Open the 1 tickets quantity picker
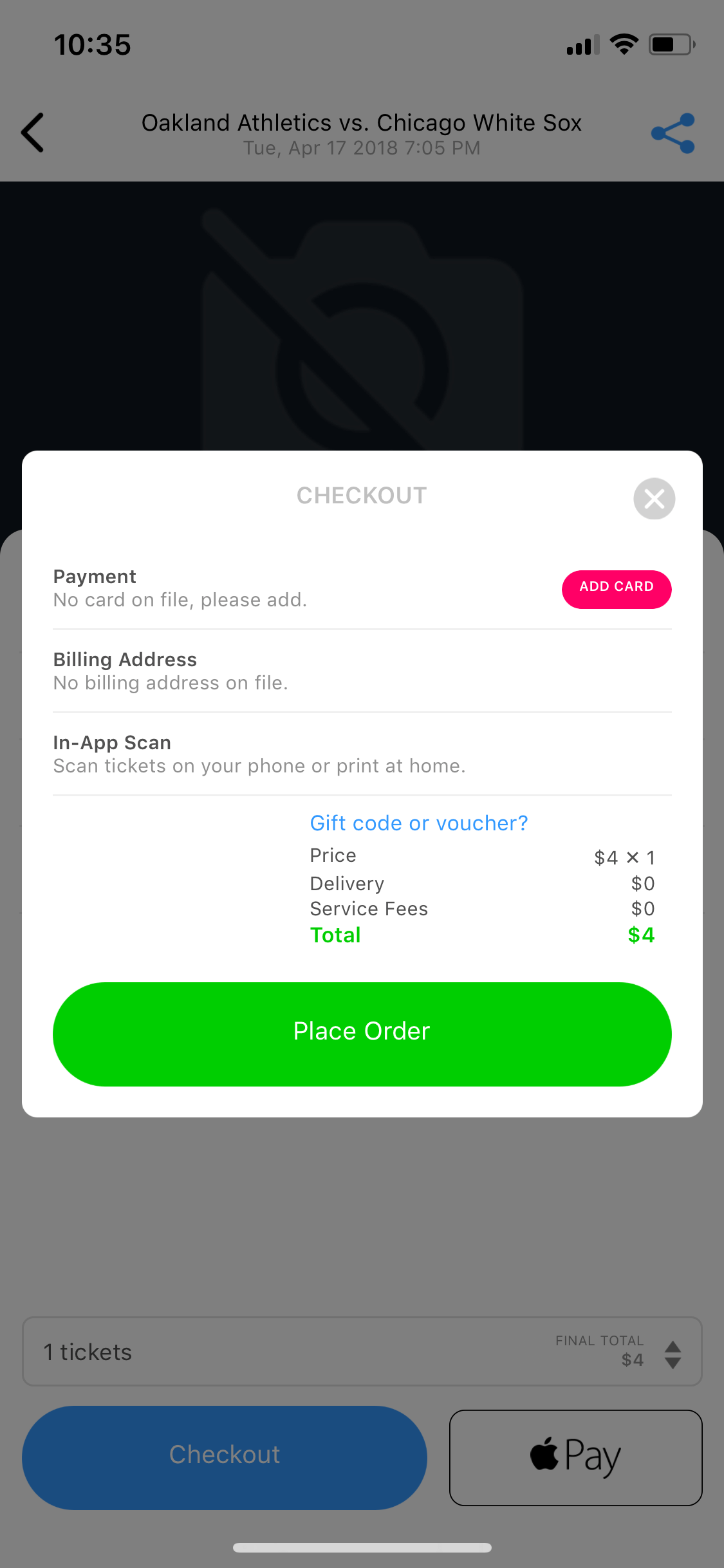724x1568 pixels. coord(362,1352)
